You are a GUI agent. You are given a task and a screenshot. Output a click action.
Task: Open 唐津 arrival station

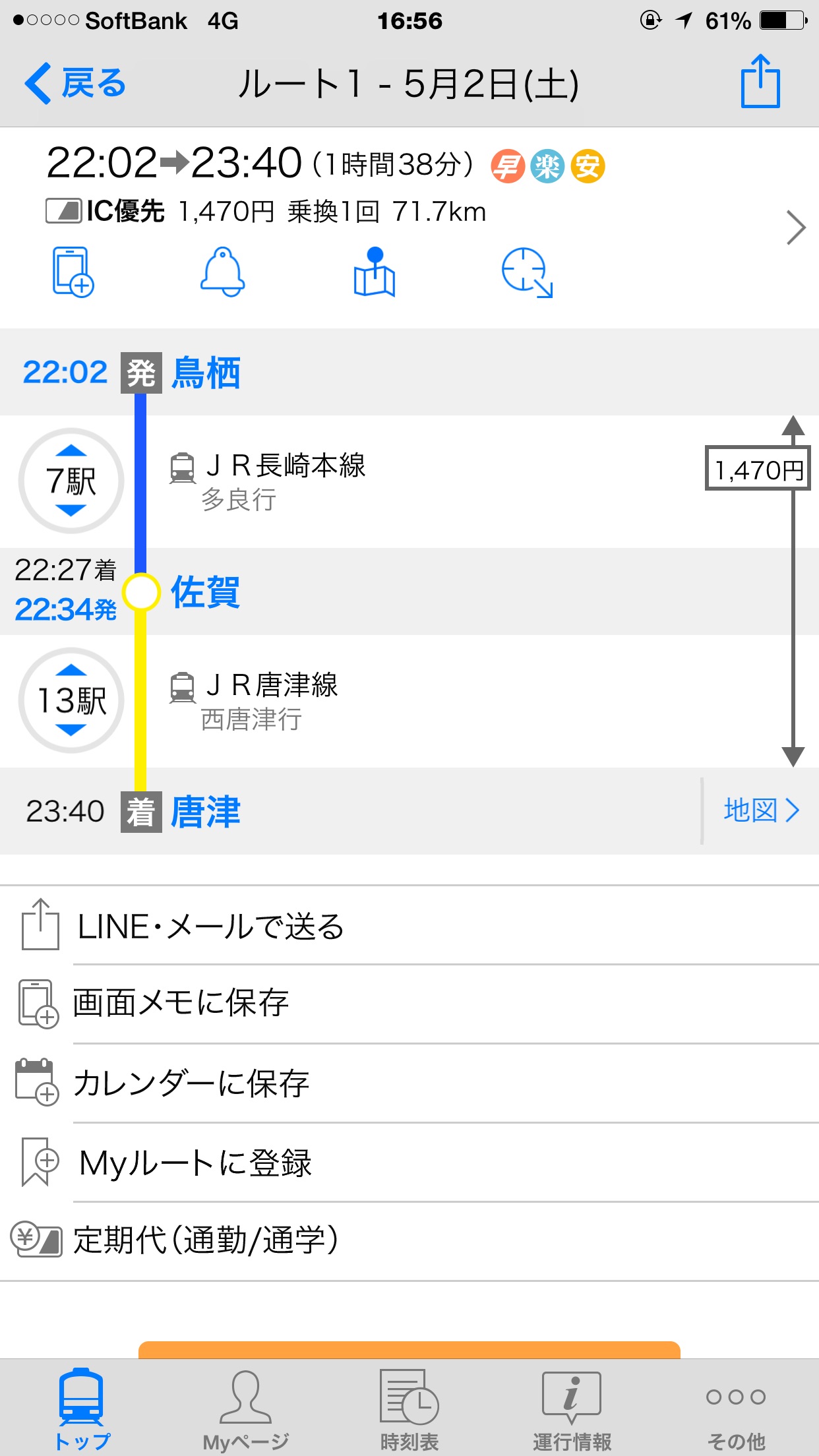point(205,812)
